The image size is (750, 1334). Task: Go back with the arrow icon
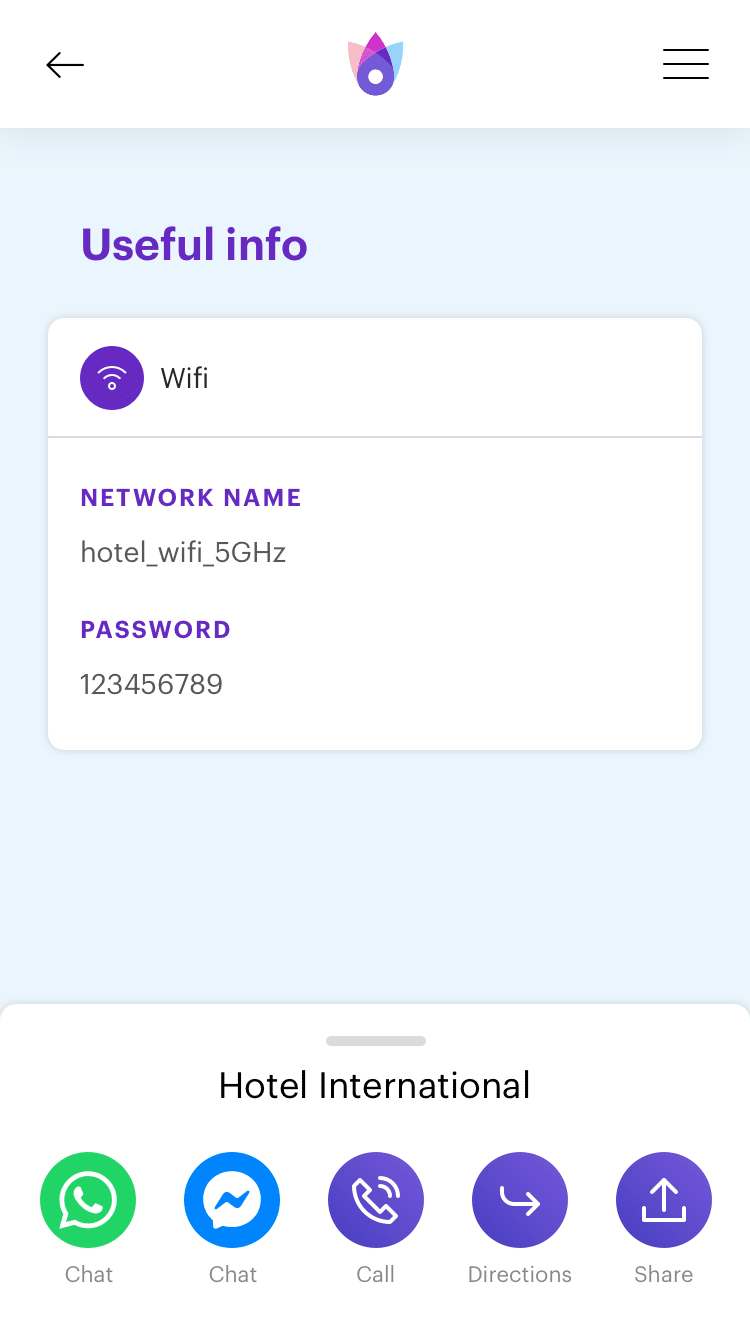click(65, 65)
